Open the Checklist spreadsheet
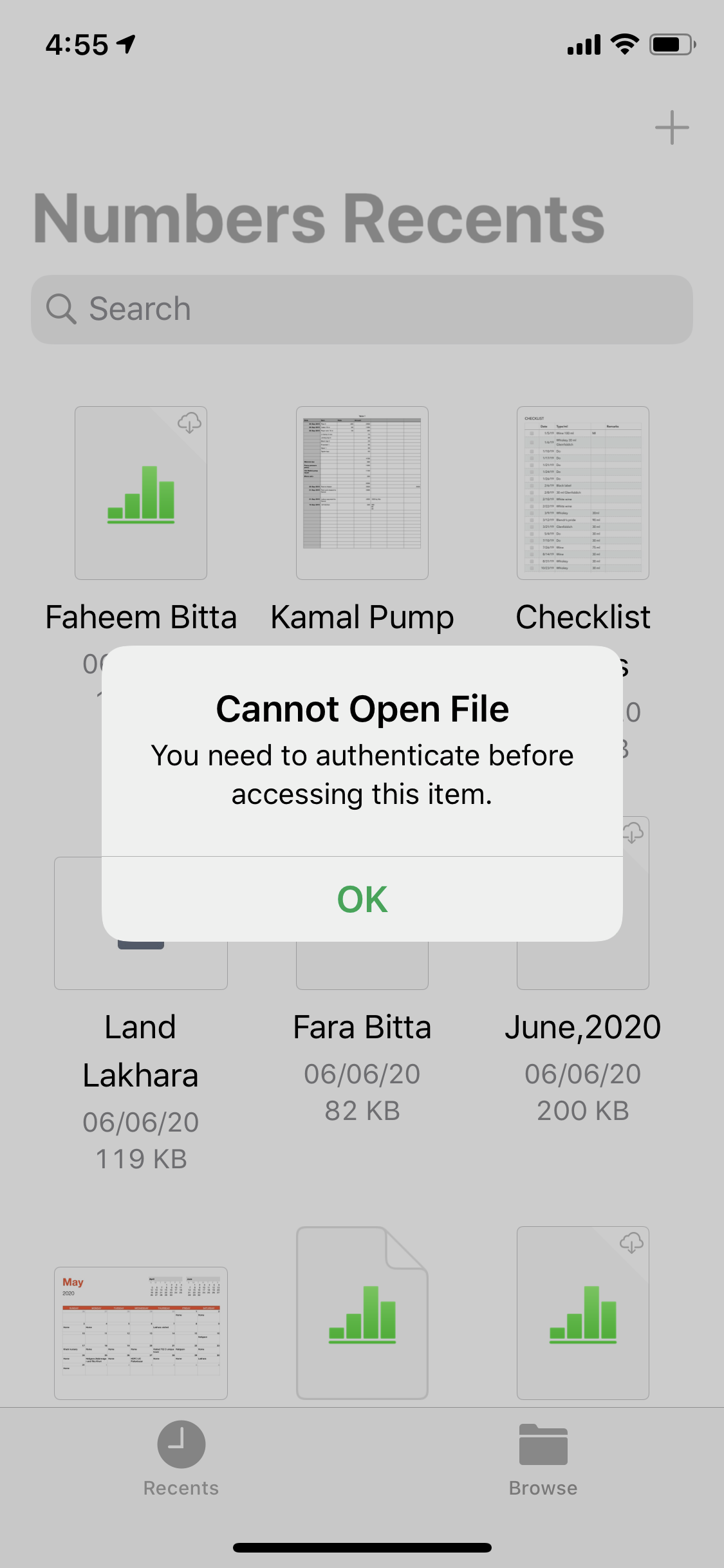This screenshot has height=1568, width=724. 582,494
